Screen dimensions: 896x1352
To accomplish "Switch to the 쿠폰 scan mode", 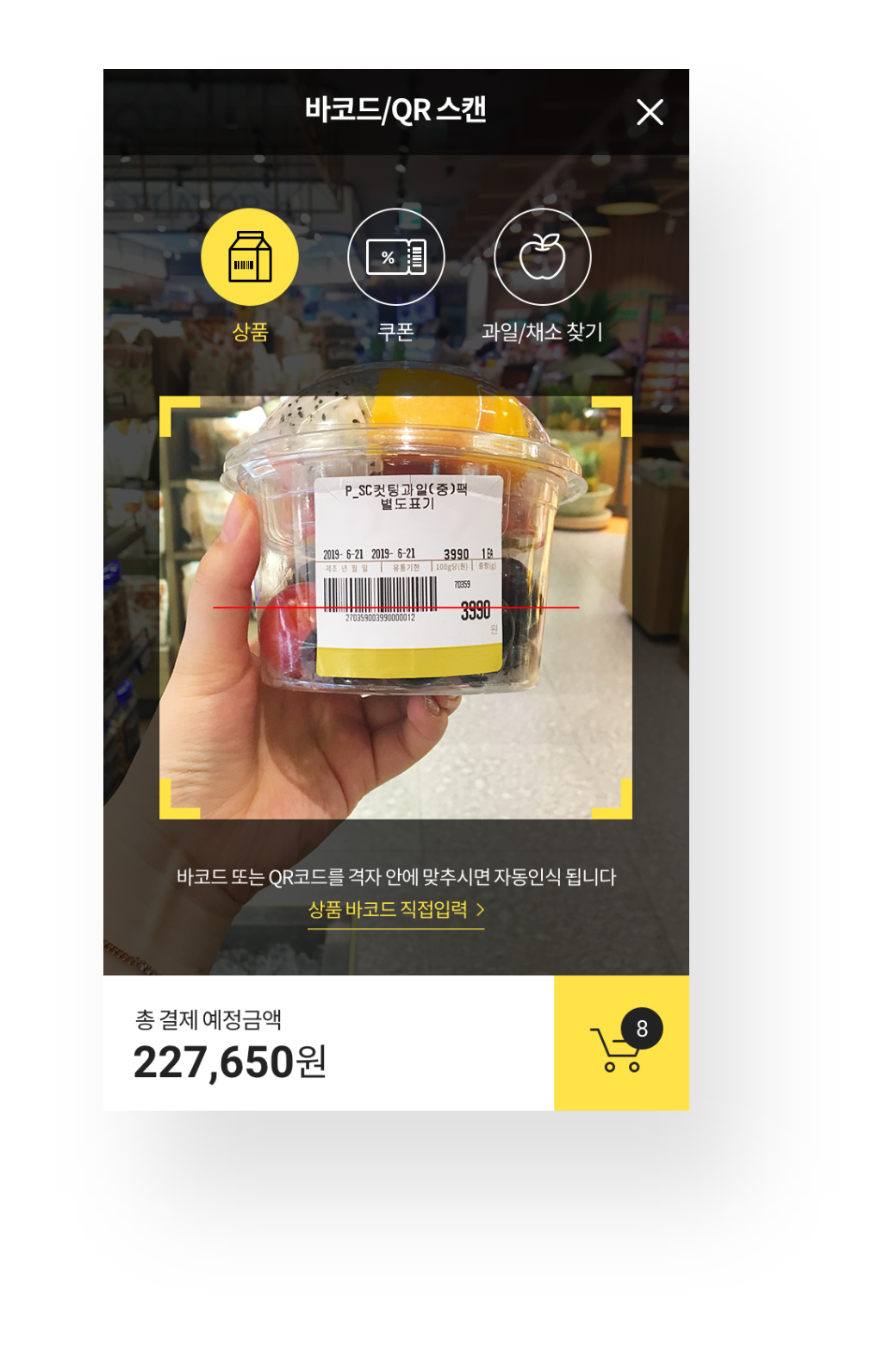I will click(x=396, y=258).
